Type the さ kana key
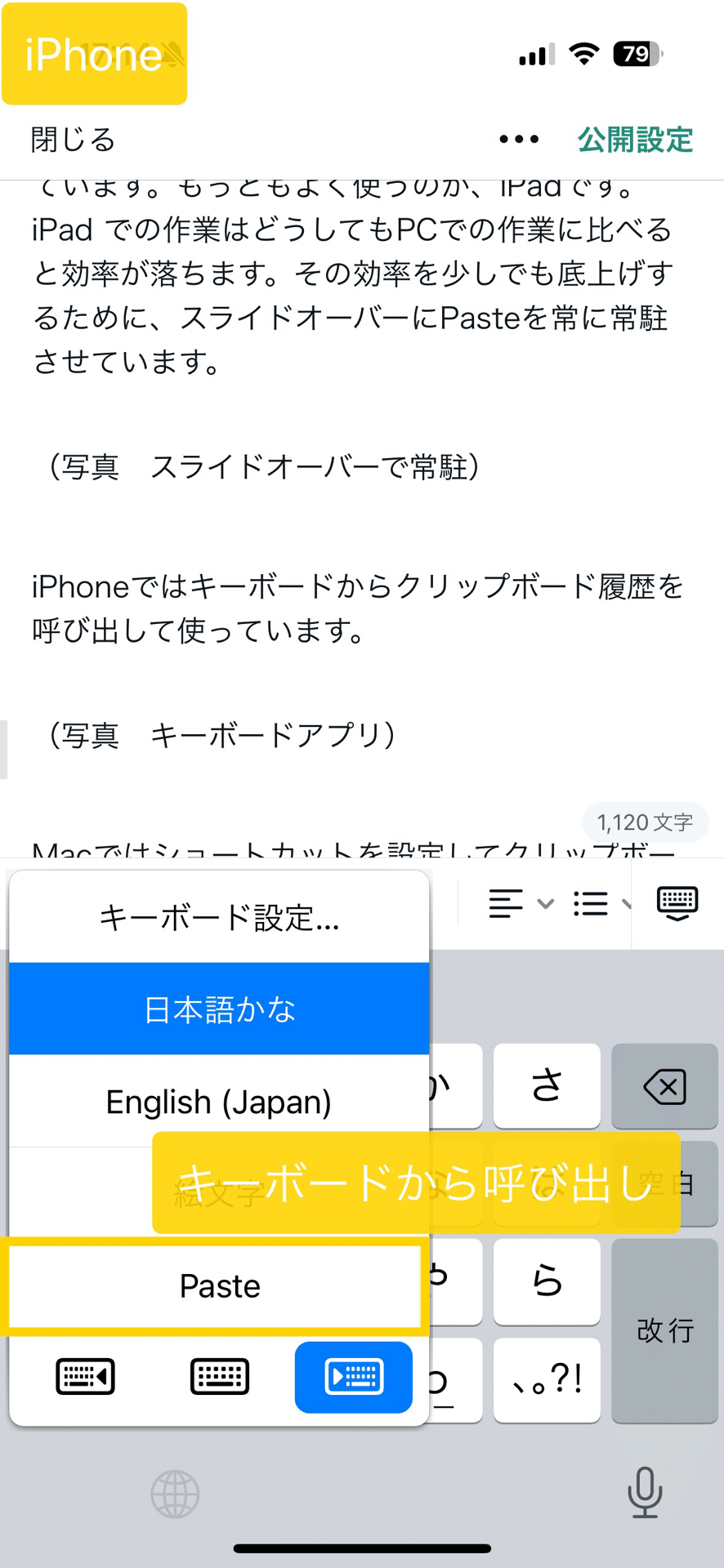This screenshot has height=1568, width=724. pyautogui.click(x=547, y=1086)
